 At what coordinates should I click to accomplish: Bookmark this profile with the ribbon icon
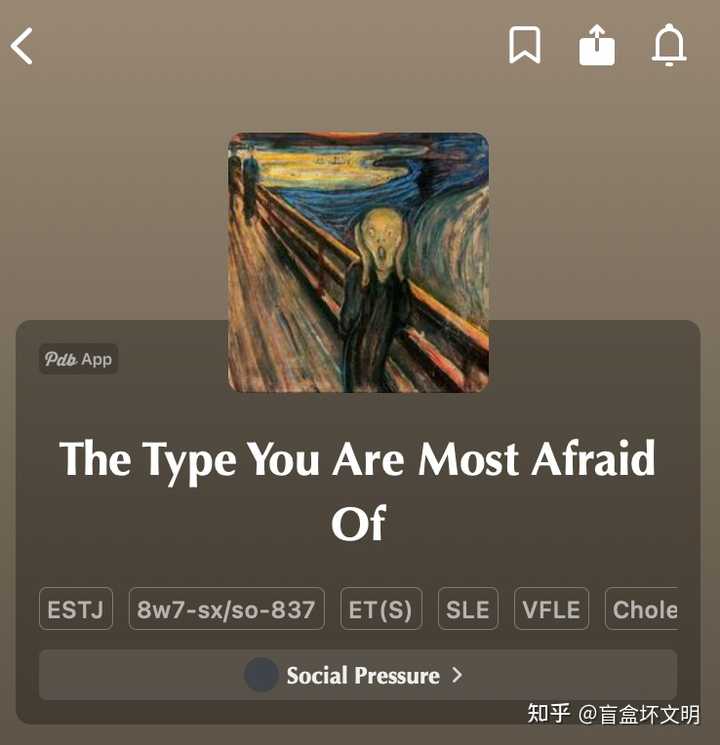525,45
